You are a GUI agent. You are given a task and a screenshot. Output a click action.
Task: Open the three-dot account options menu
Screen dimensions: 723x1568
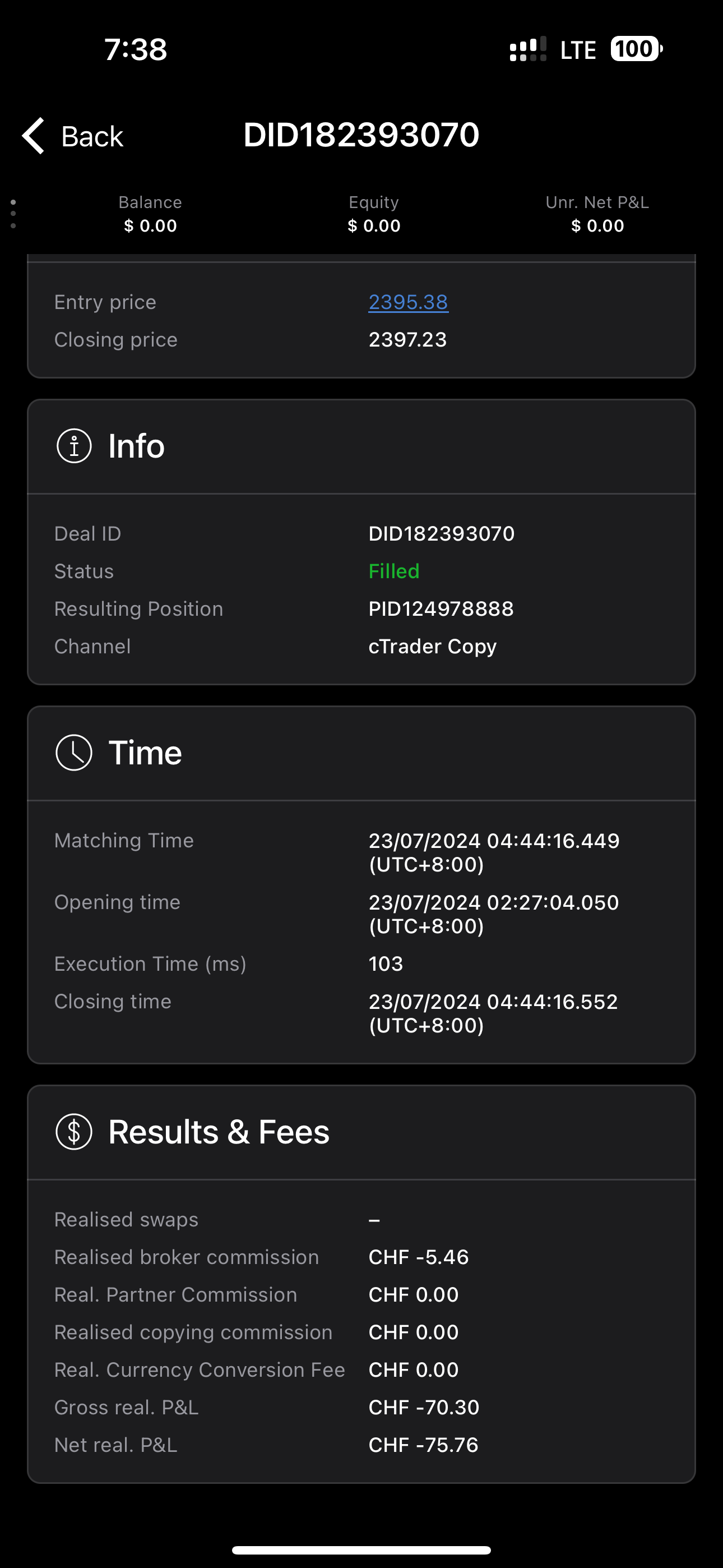point(13,214)
